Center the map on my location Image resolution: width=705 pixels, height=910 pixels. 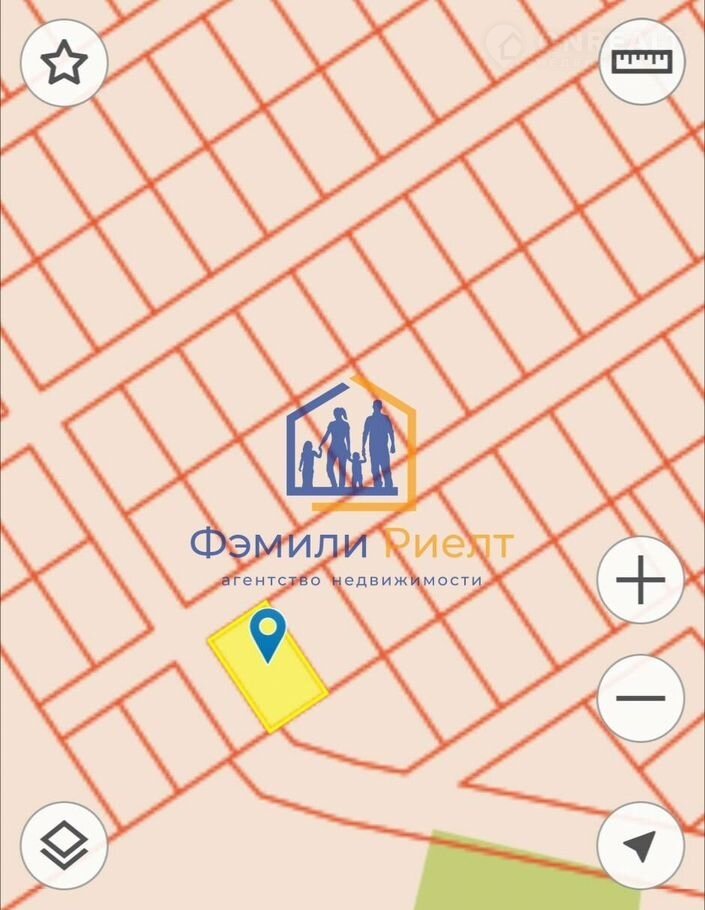[x=640, y=846]
